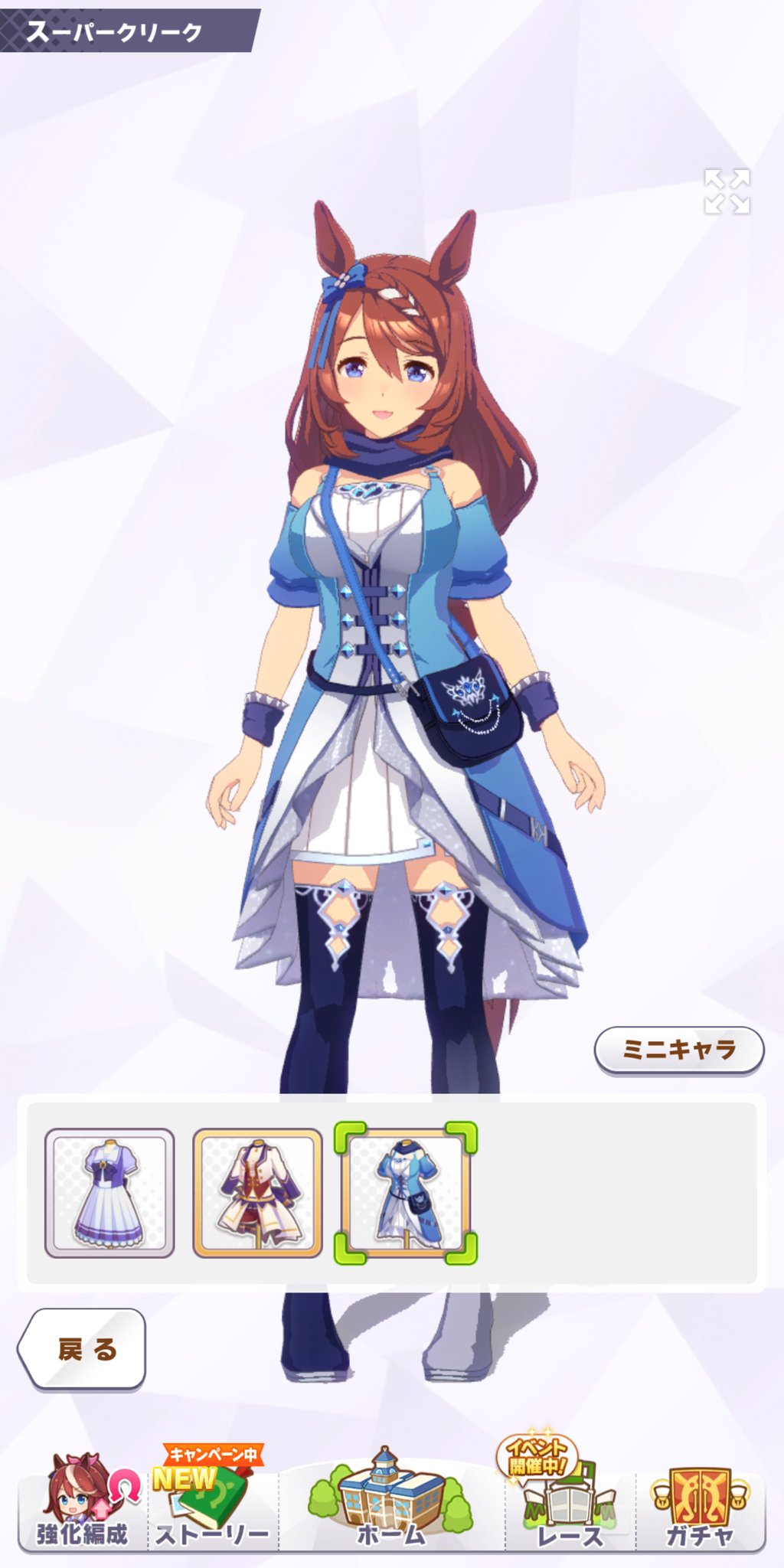Switch to the レース tab
Viewport: 784px width, 1568px height.
[570, 1501]
